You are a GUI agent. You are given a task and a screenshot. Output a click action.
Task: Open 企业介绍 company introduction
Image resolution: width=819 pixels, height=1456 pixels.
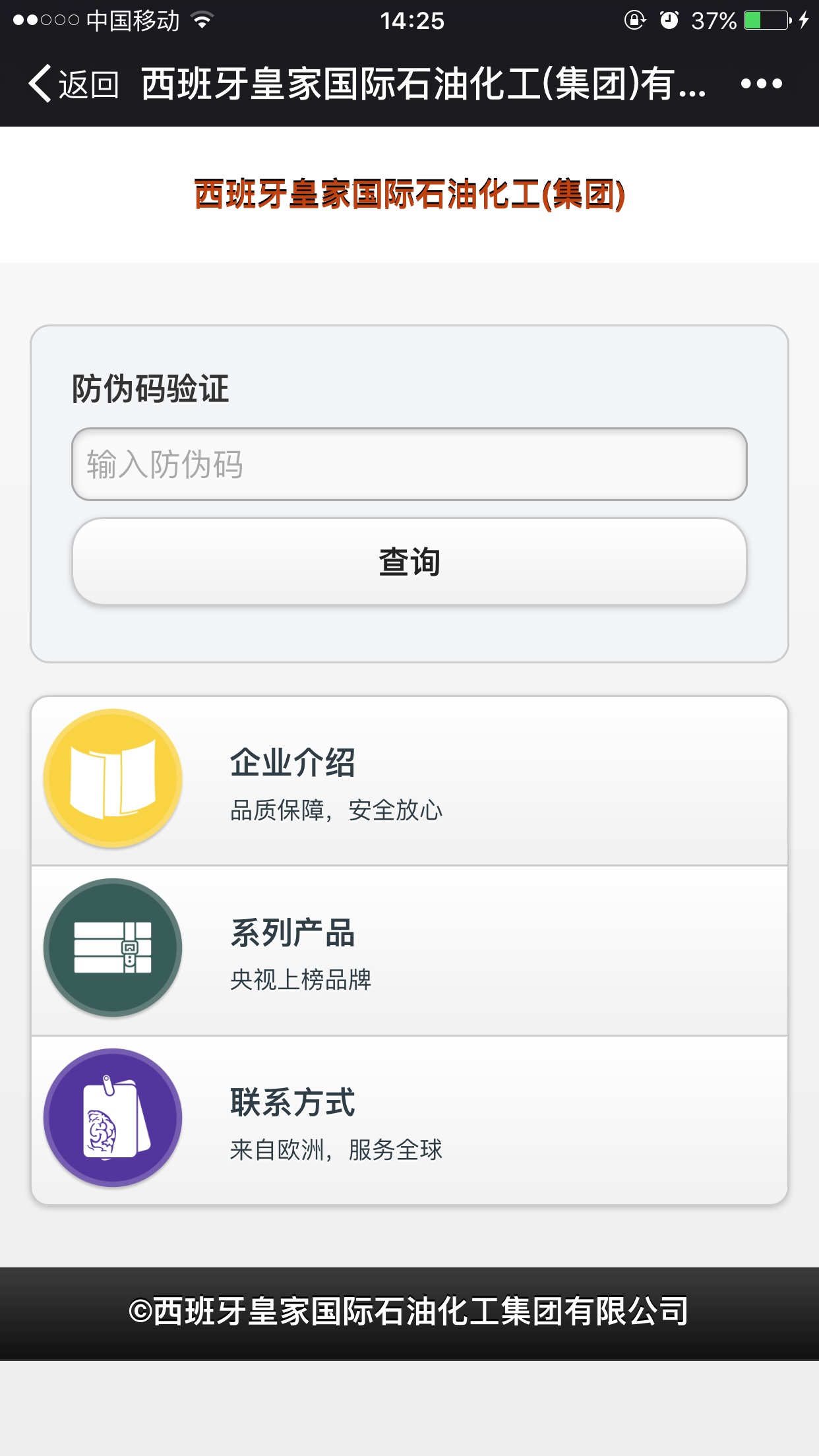409,781
